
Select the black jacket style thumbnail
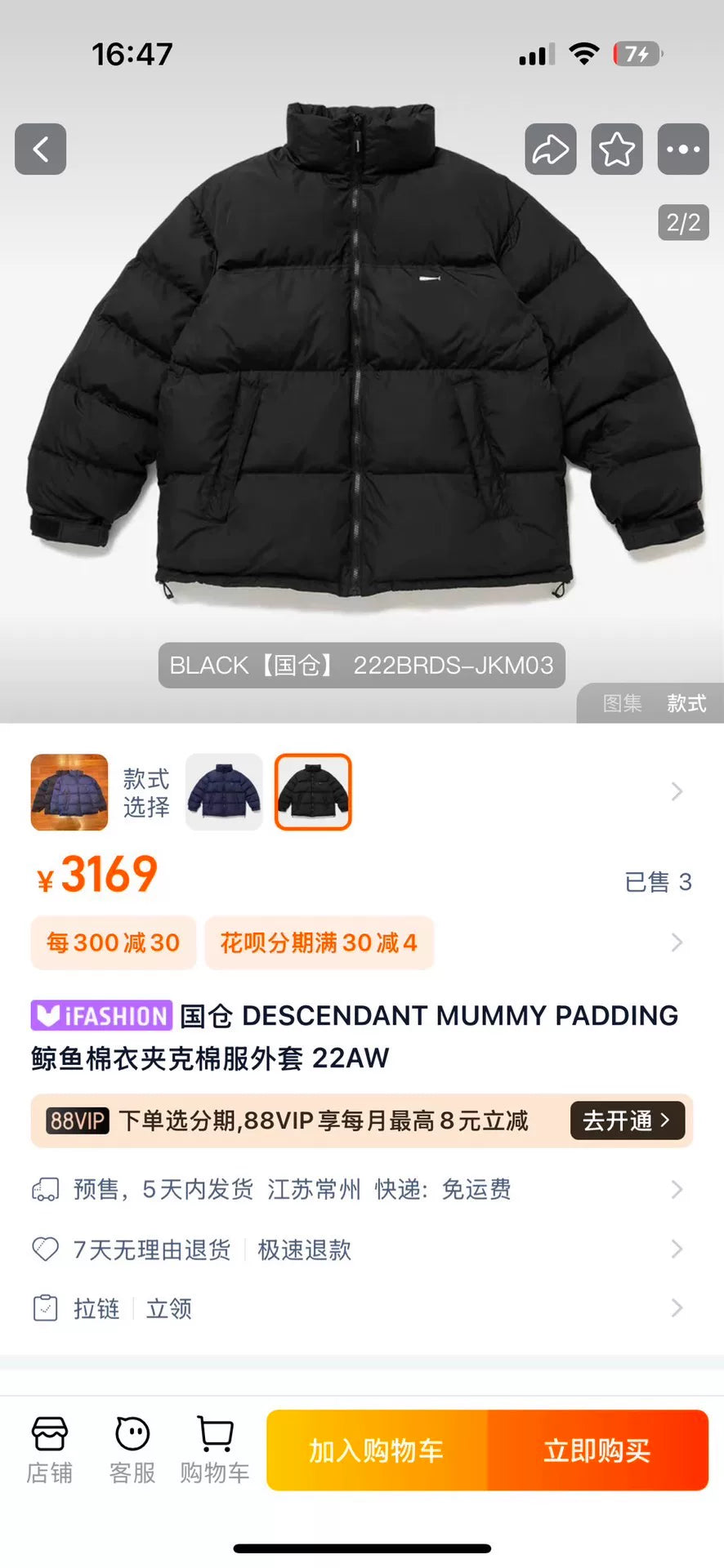point(313,792)
